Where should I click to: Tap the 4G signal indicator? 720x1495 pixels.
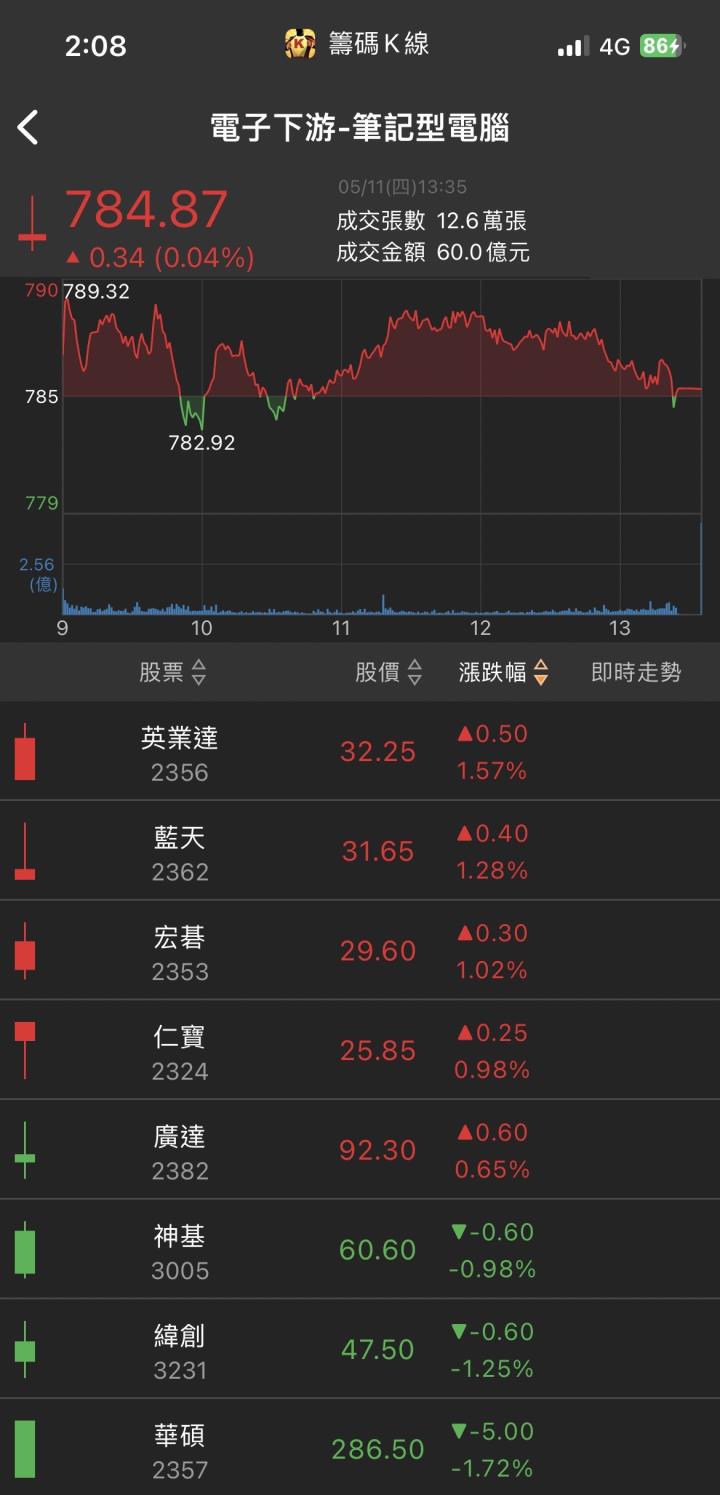[x=613, y=44]
